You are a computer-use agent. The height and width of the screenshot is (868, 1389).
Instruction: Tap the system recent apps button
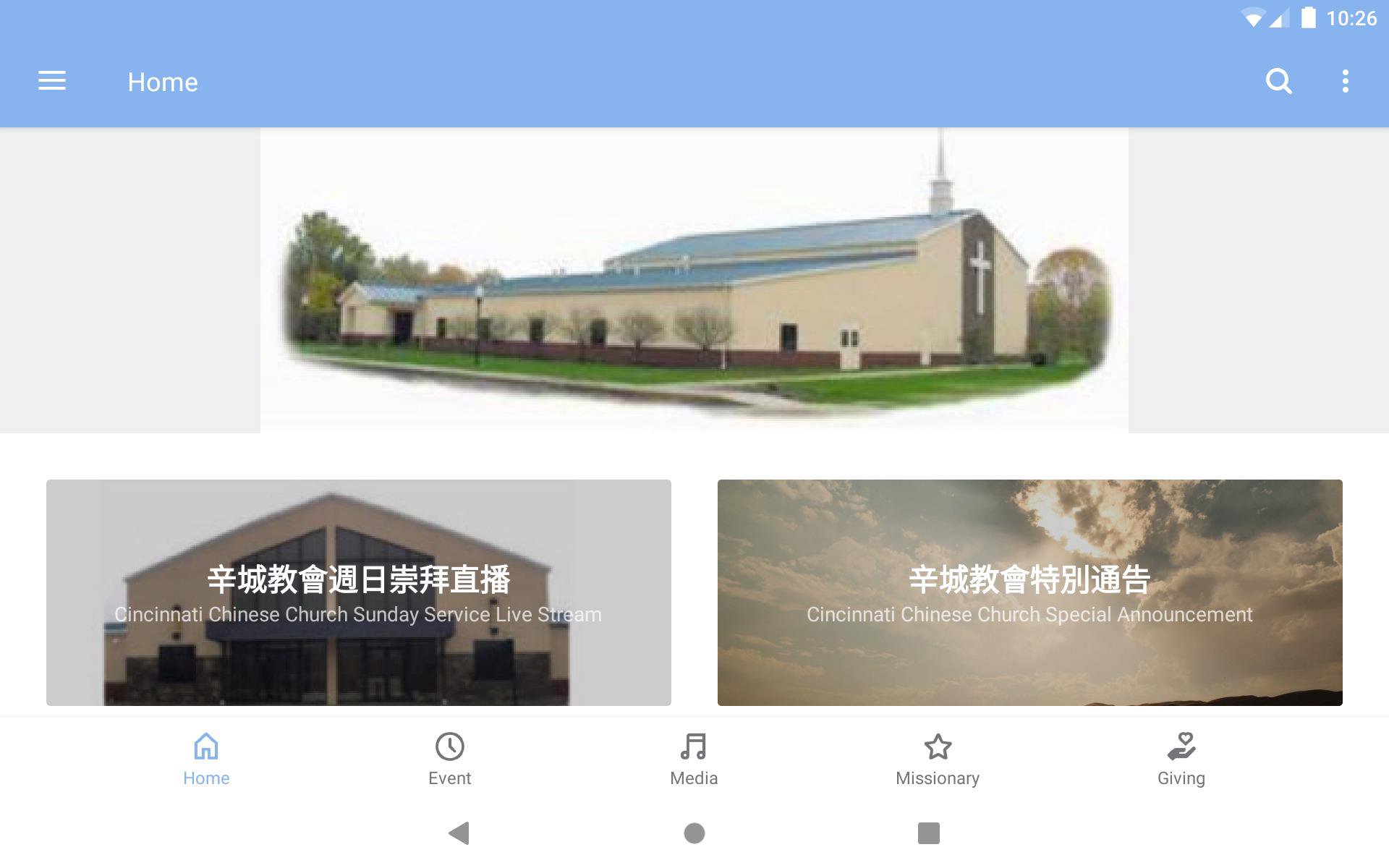tap(928, 833)
